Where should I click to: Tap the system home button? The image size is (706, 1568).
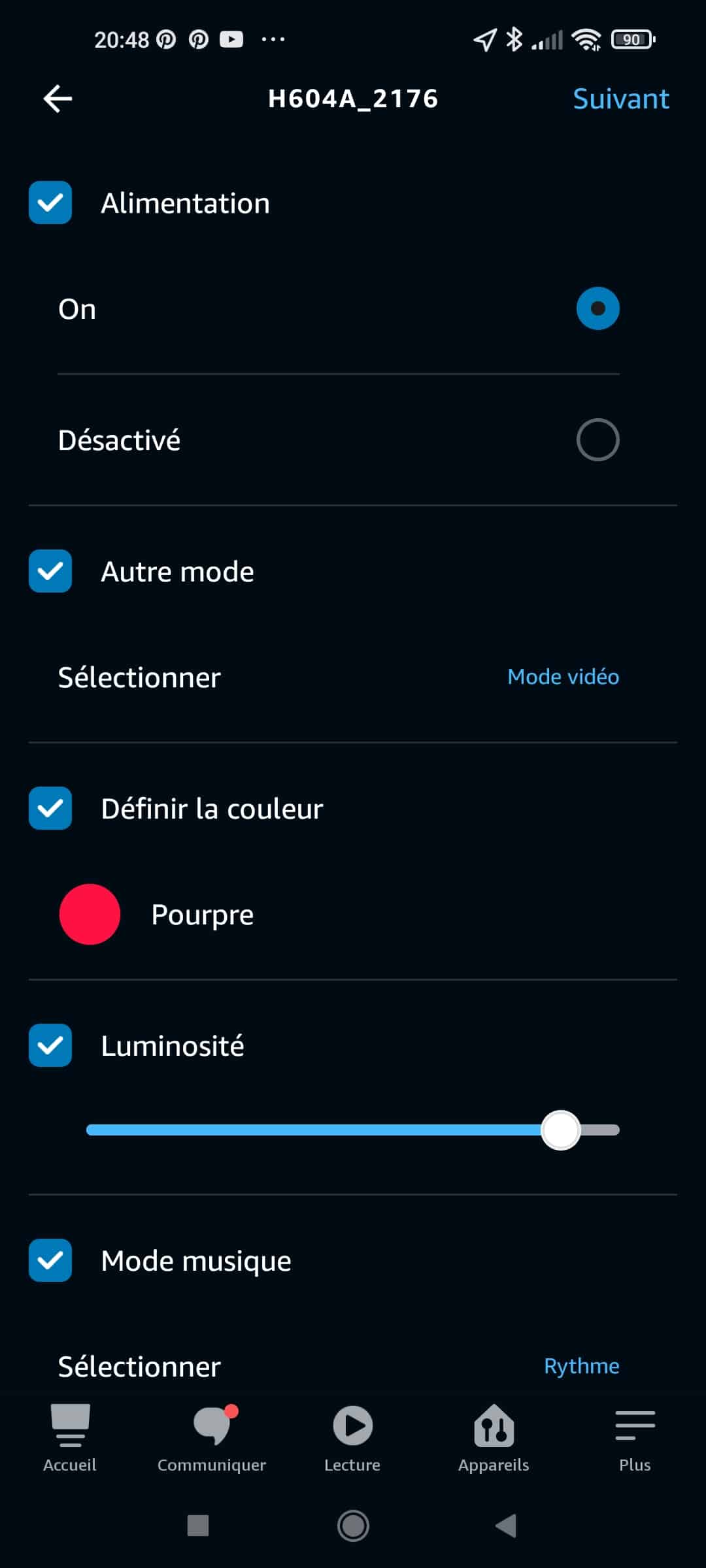(353, 1526)
